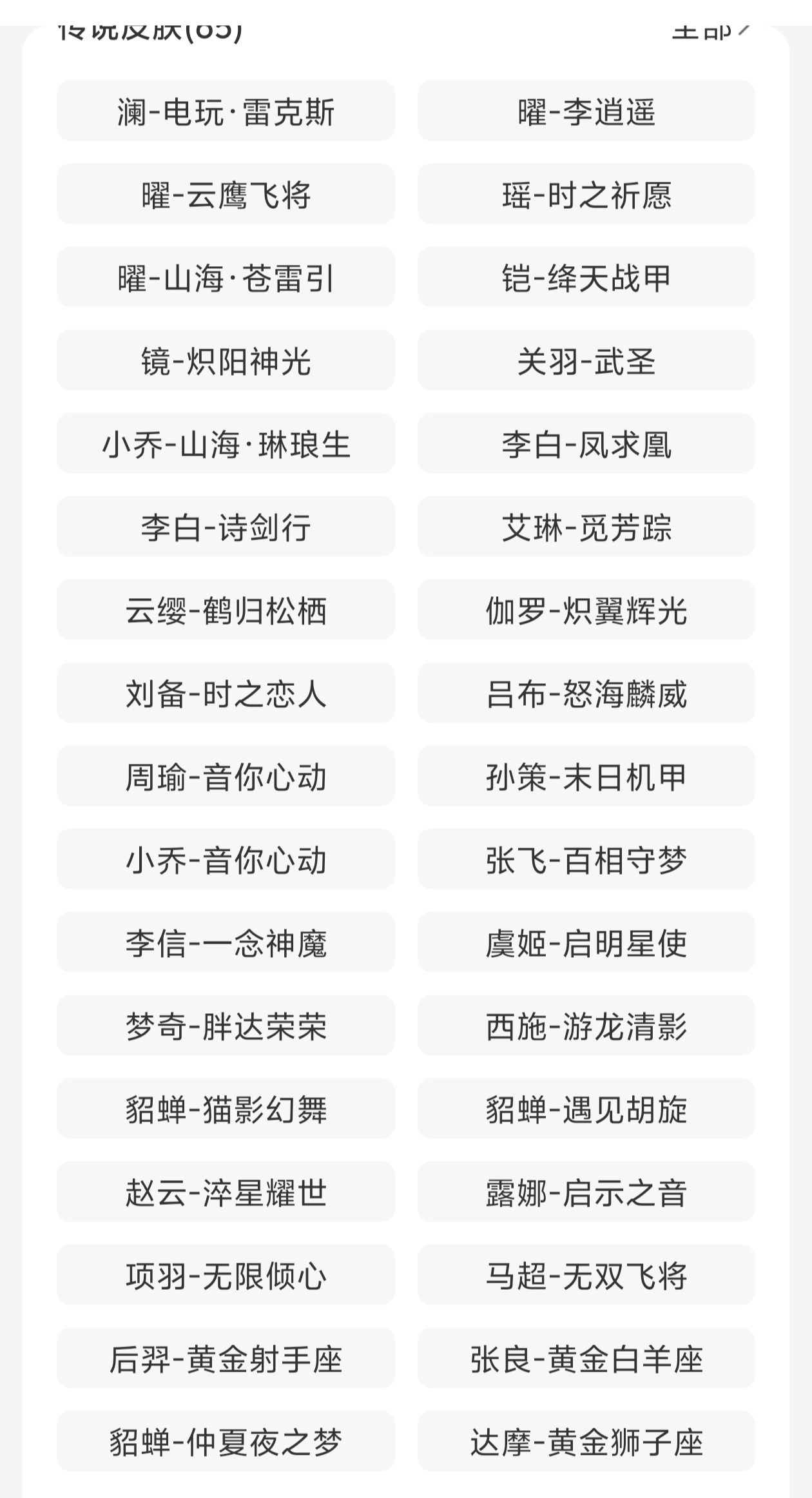Select 云缨-鹤归松栖 skin

click(226, 610)
